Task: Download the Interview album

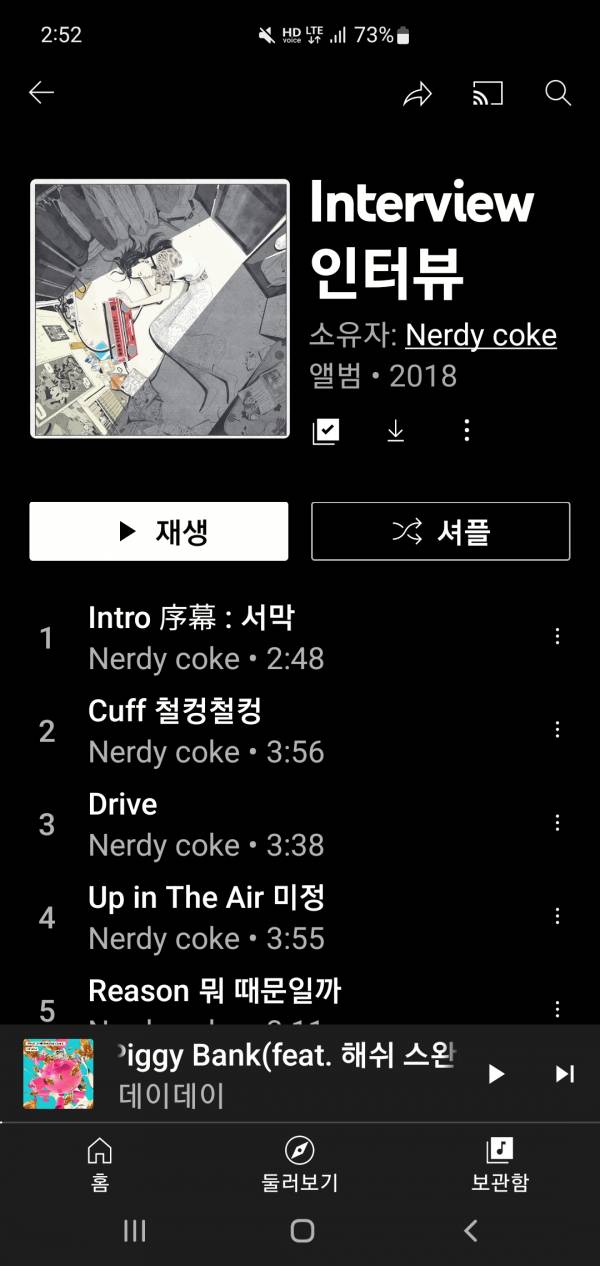Action: point(396,431)
